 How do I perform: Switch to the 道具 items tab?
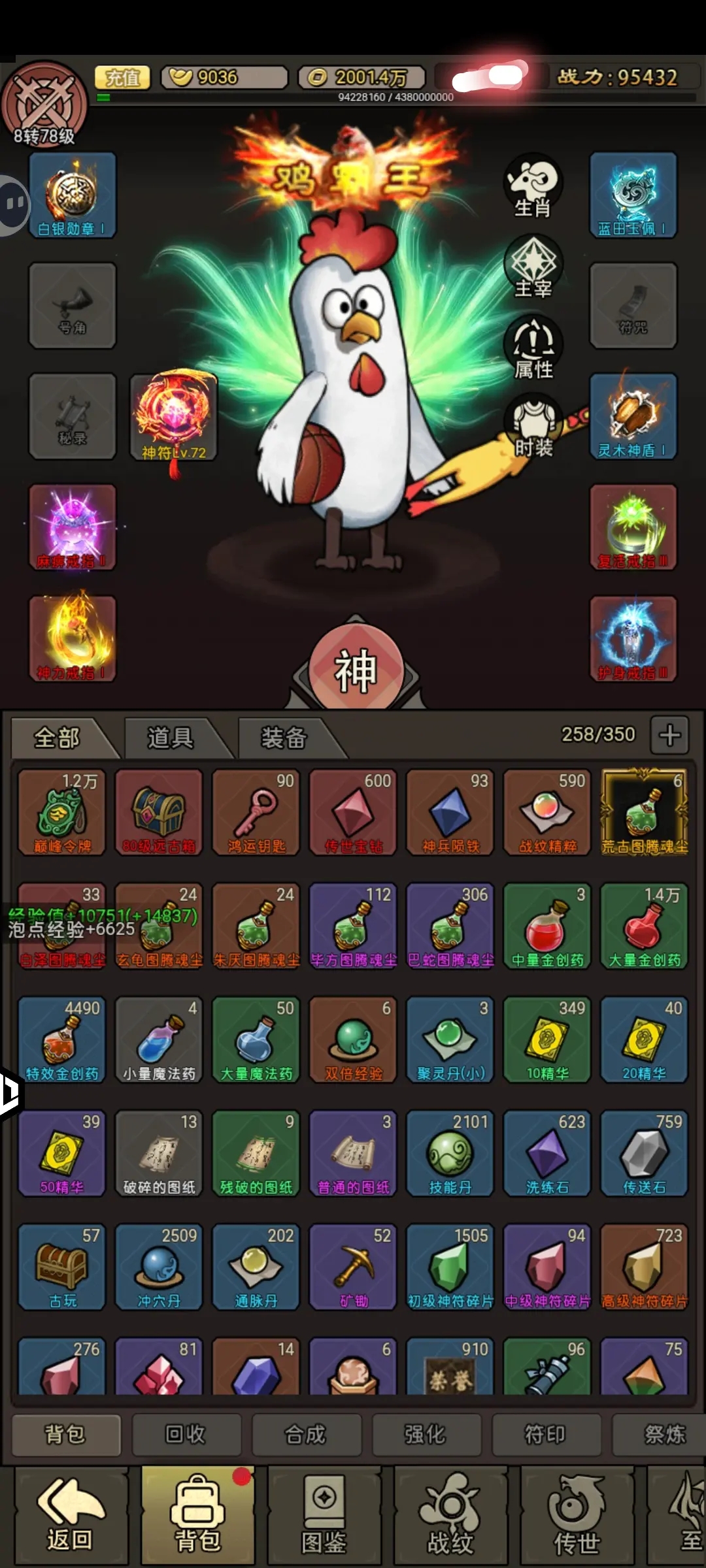click(x=170, y=738)
